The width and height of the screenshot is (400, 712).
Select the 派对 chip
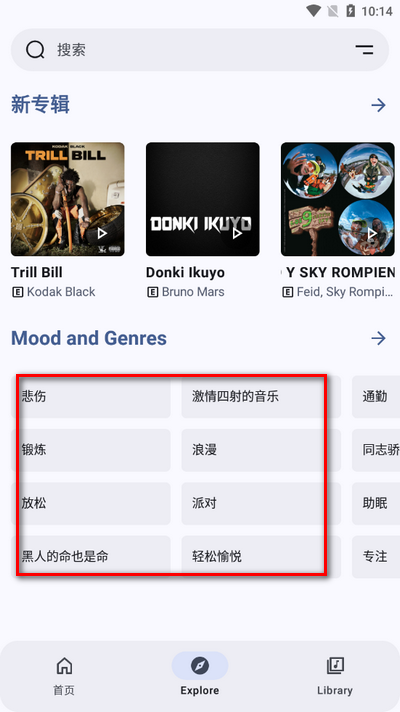point(261,503)
